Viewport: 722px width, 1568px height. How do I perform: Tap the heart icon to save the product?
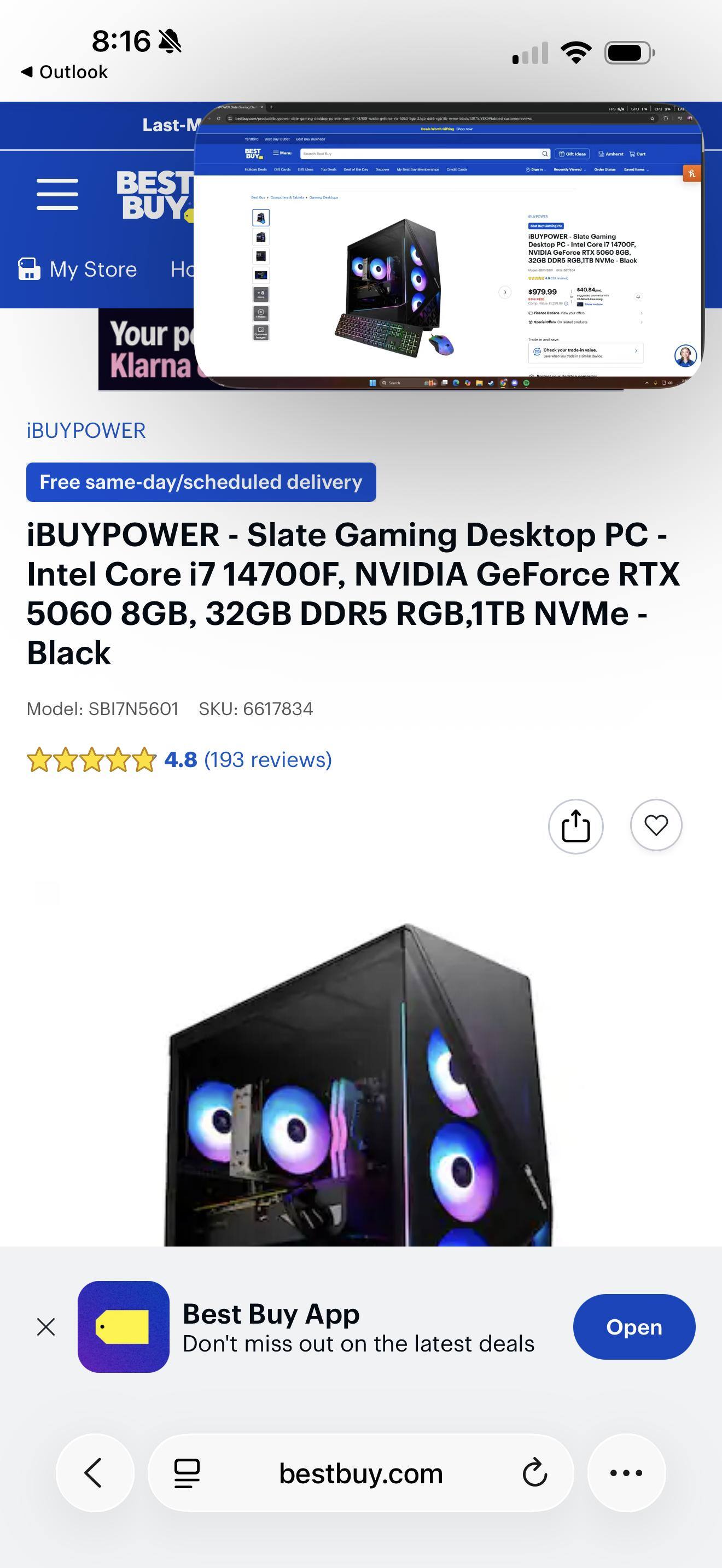656,826
